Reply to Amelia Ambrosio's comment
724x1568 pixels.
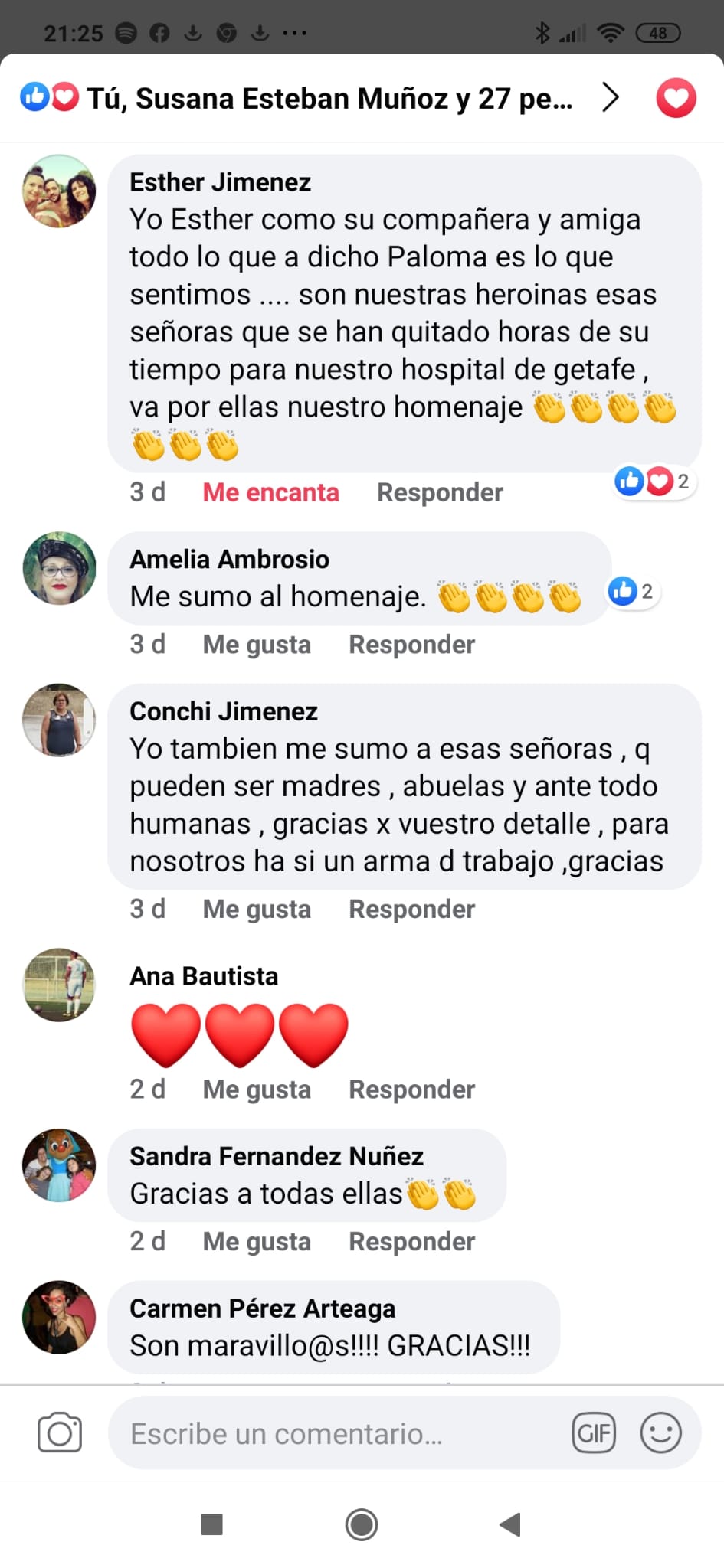click(411, 645)
